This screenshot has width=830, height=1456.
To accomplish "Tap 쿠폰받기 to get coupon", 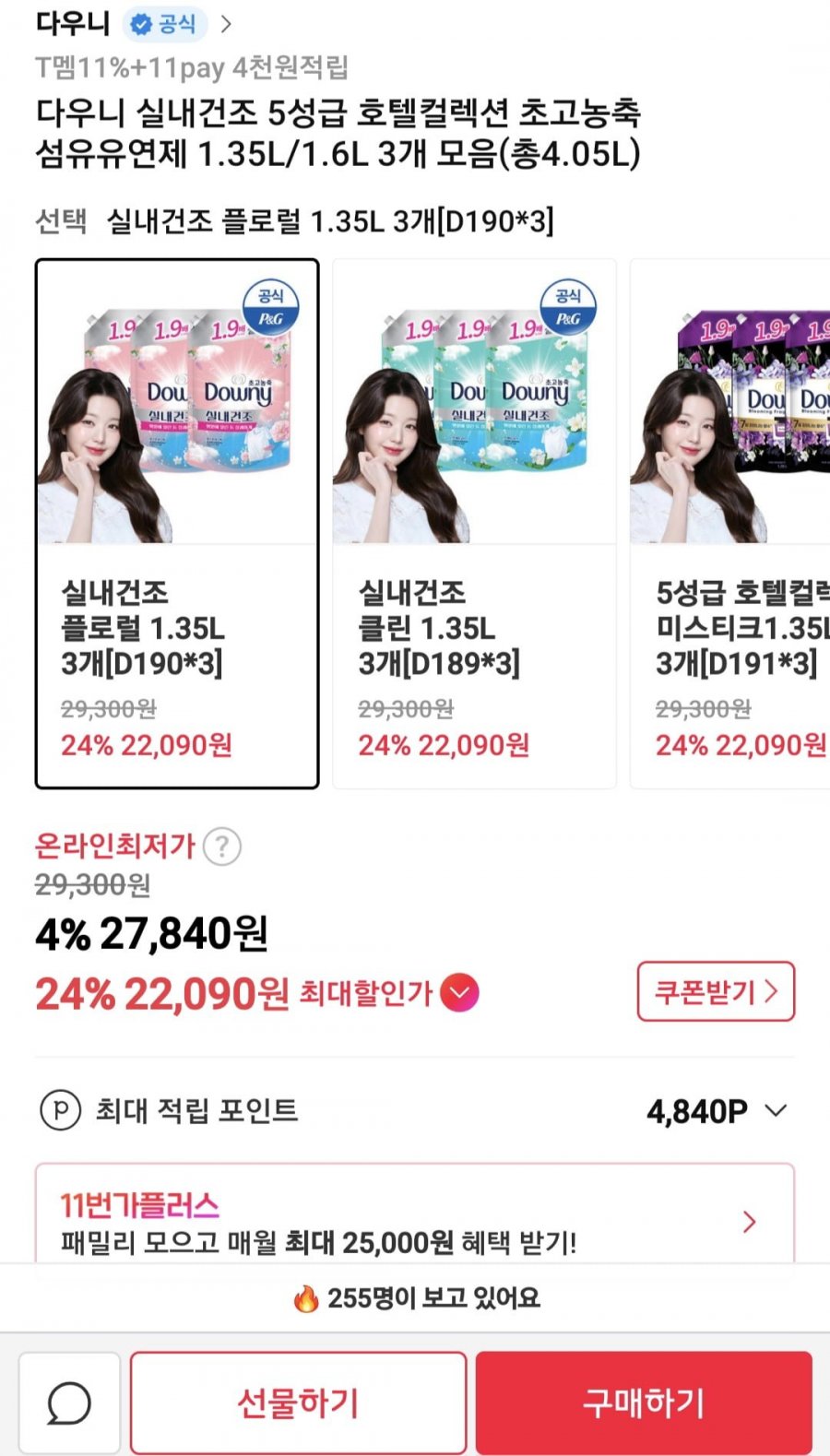I will click(715, 992).
